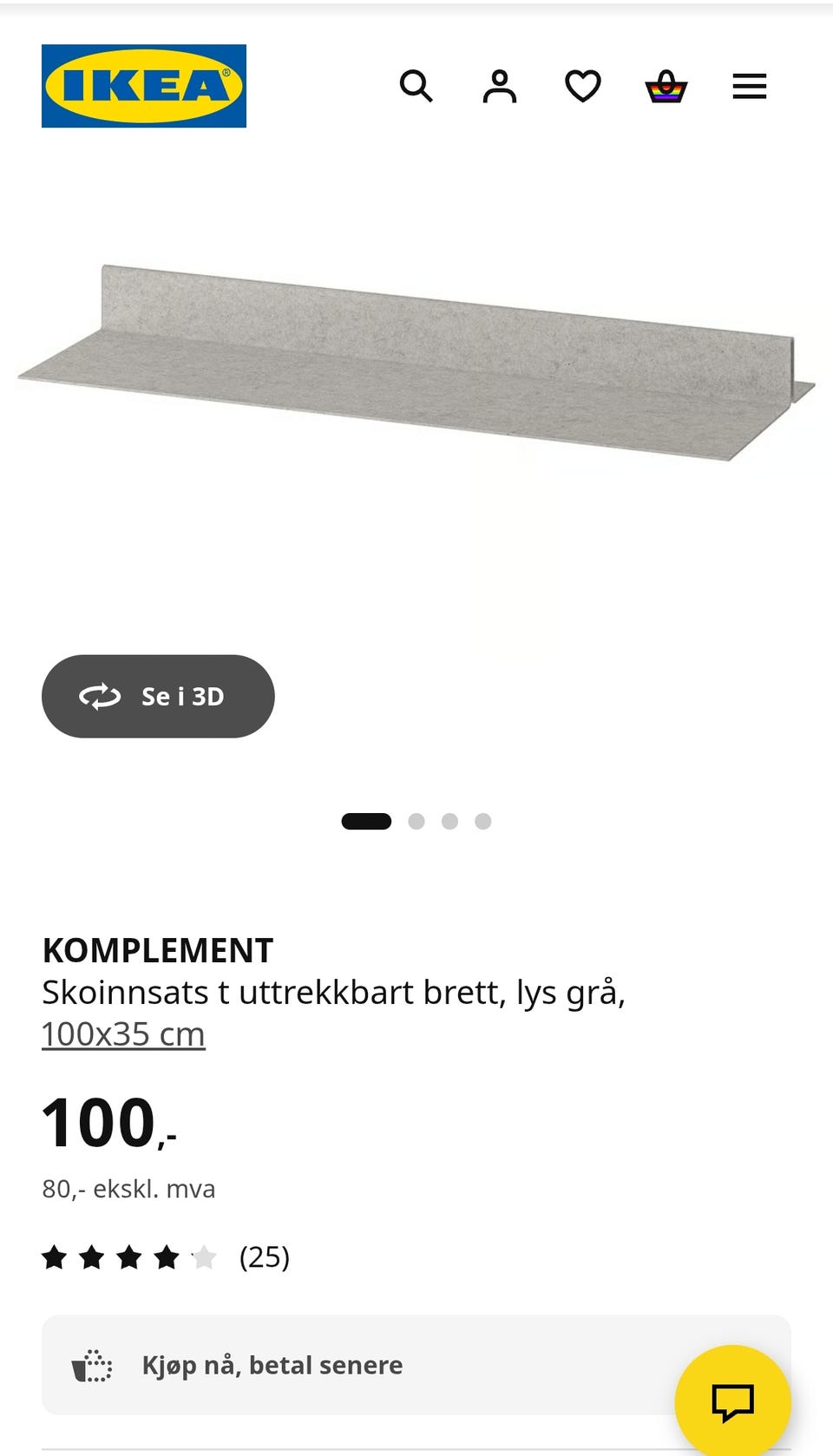The width and height of the screenshot is (833, 1456).
Task: Open the product reviews via (25) count
Action: pyautogui.click(x=265, y=1257)
